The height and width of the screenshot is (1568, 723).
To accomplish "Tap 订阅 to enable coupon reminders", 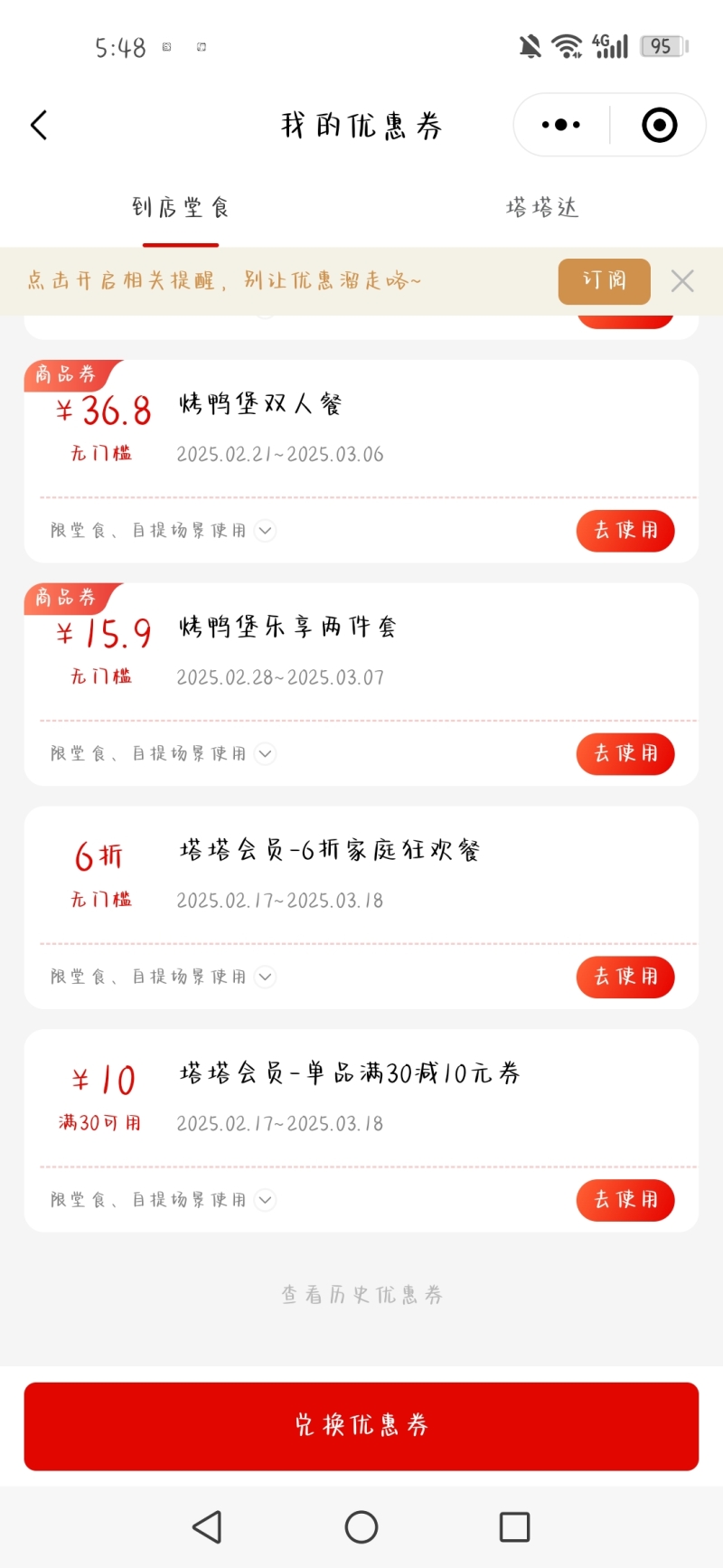I will tap(604, 280).
